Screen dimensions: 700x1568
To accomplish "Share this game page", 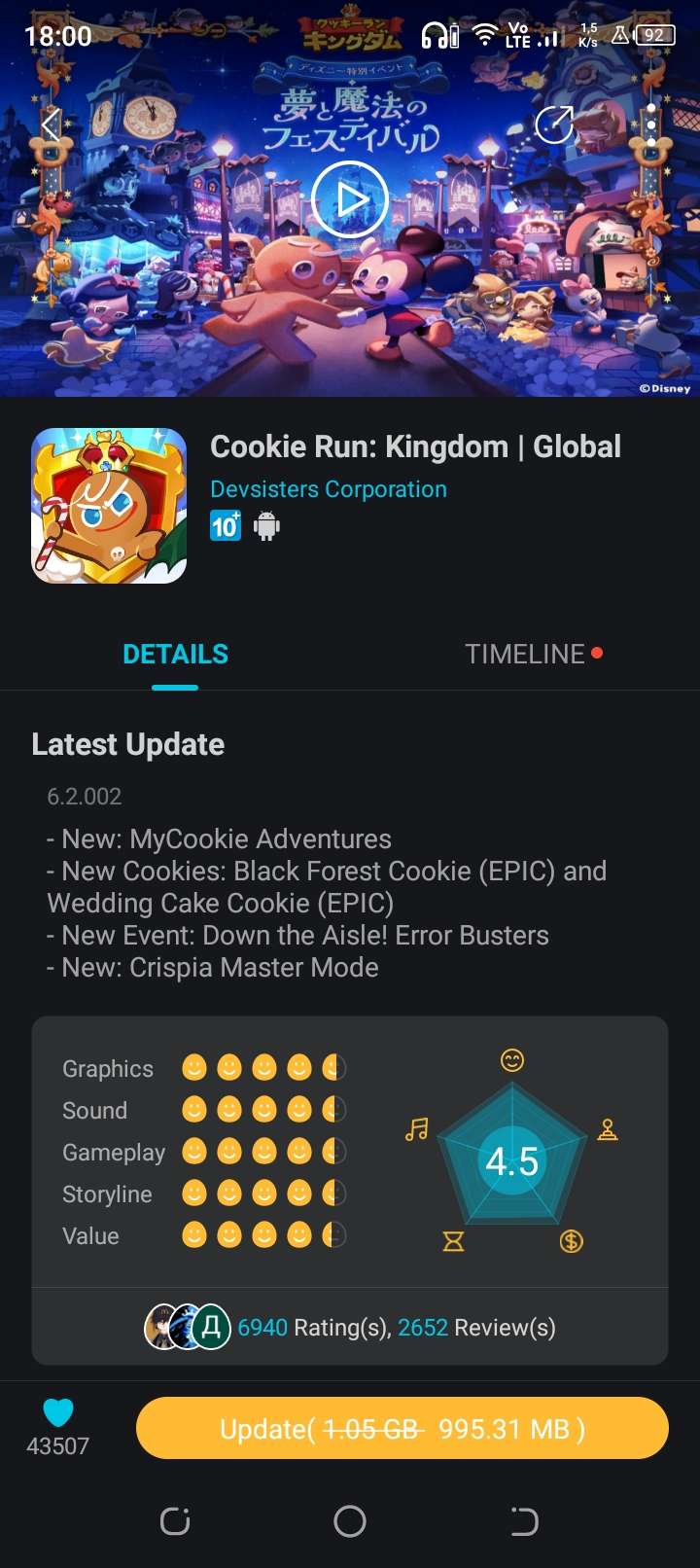I will click(x=554, y=125).
